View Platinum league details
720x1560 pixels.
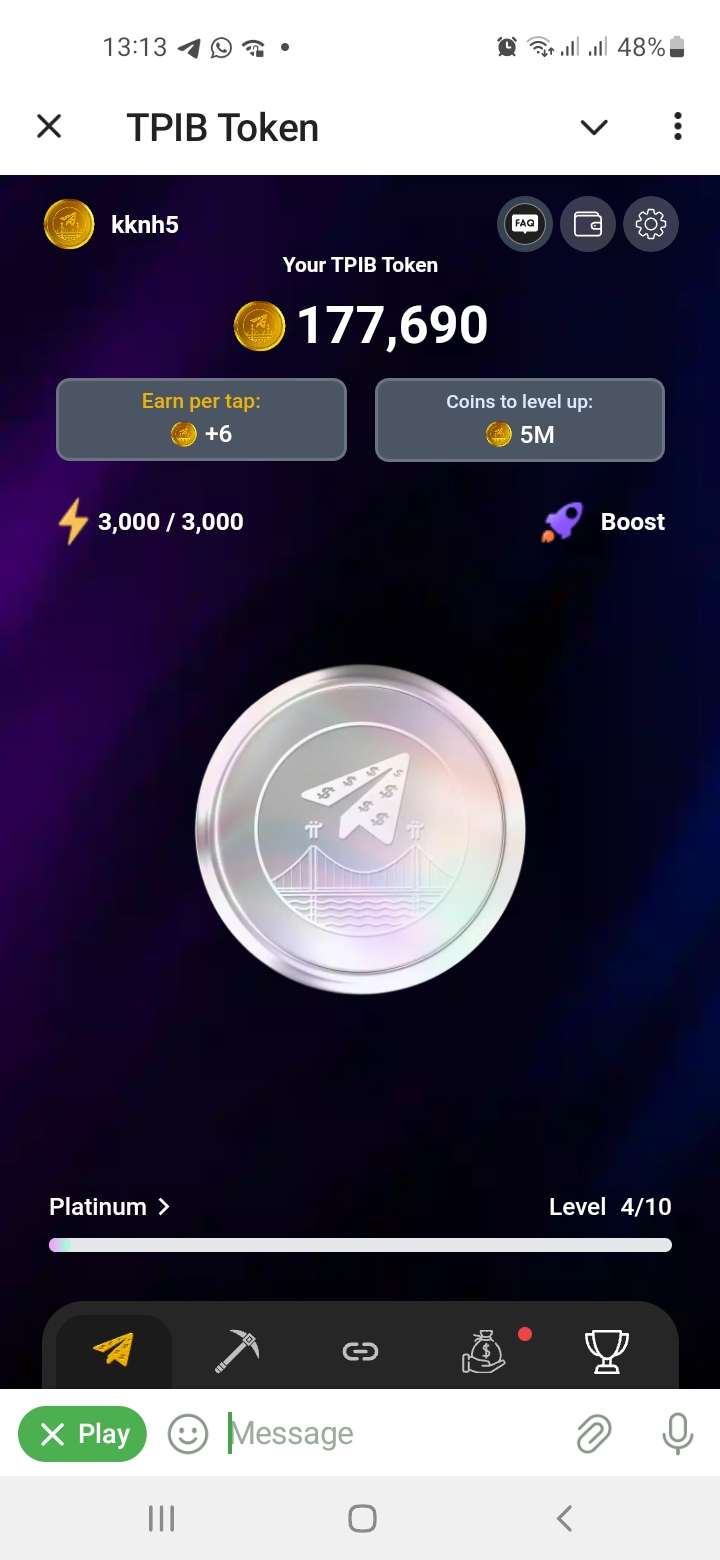(x=109, y=1207)
